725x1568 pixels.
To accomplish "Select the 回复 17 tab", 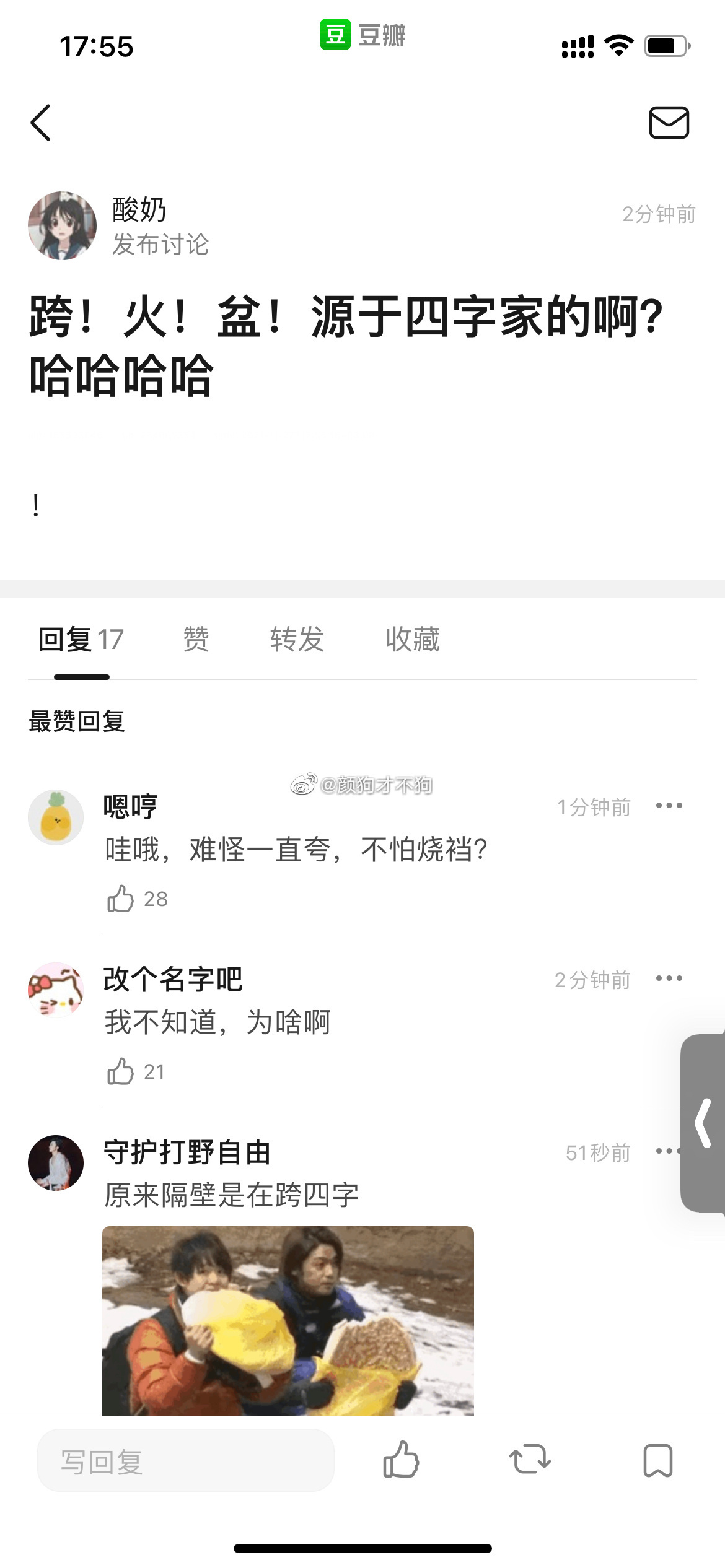I will [81, 639].
